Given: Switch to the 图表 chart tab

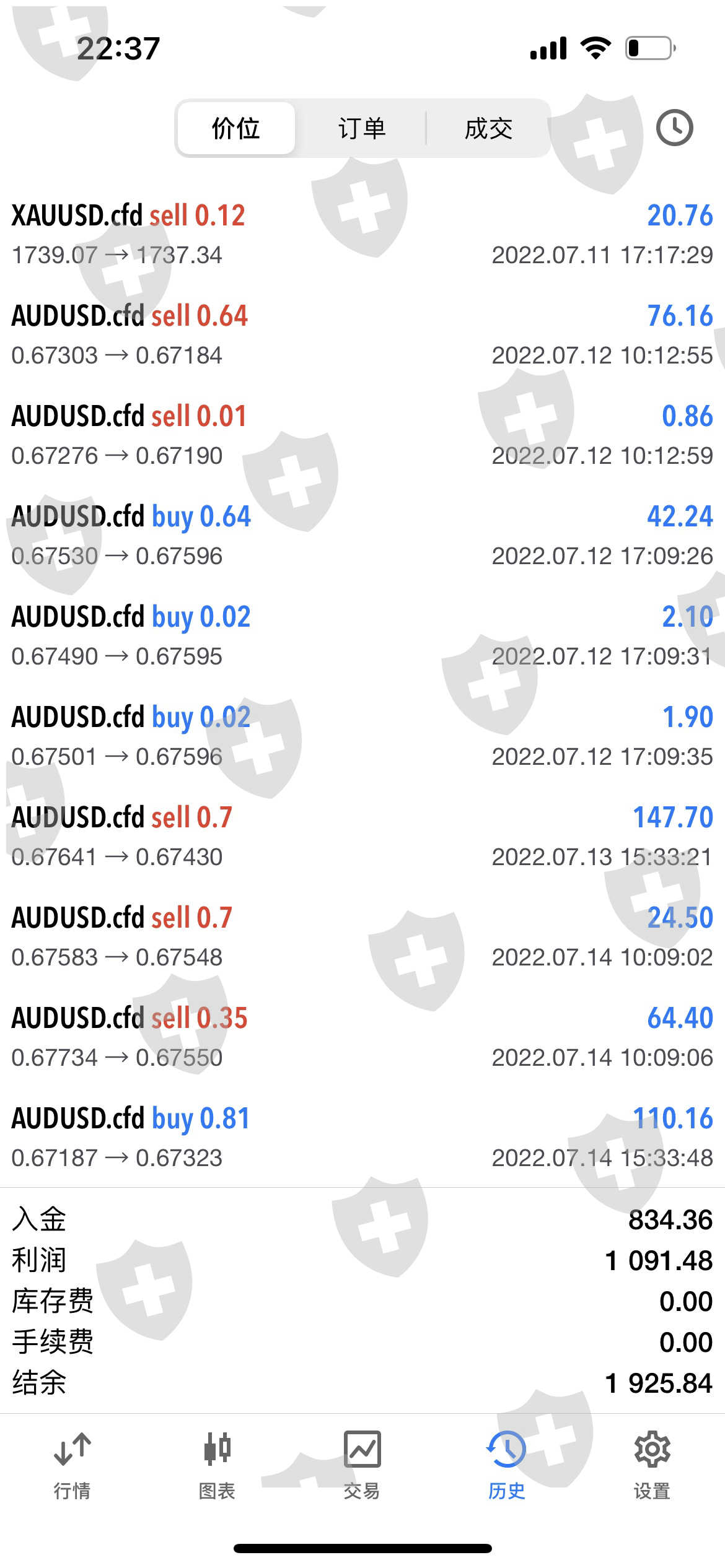Looking at the screenshot, I should [217, 1465].
